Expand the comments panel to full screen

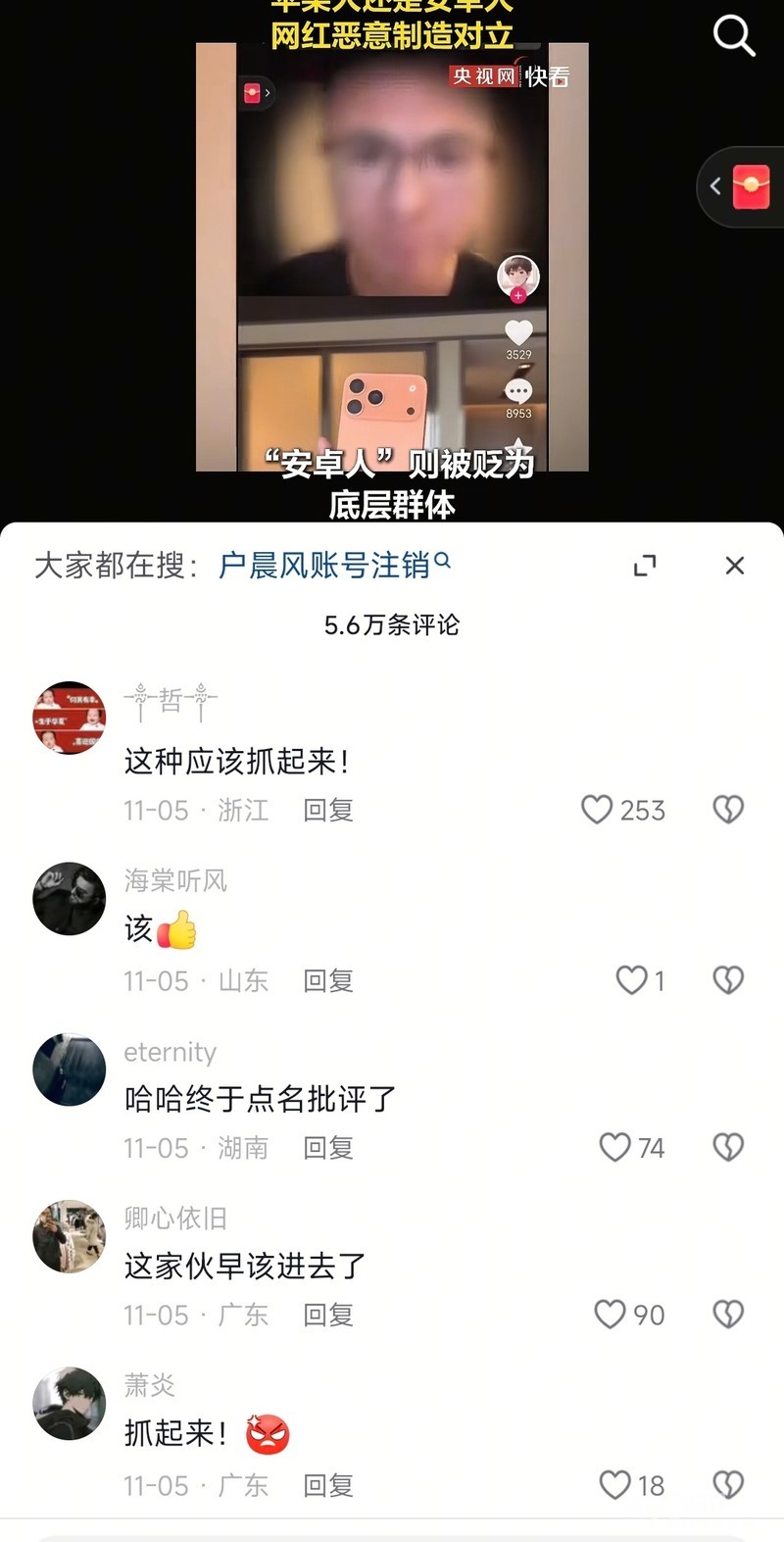pos(644,566)
